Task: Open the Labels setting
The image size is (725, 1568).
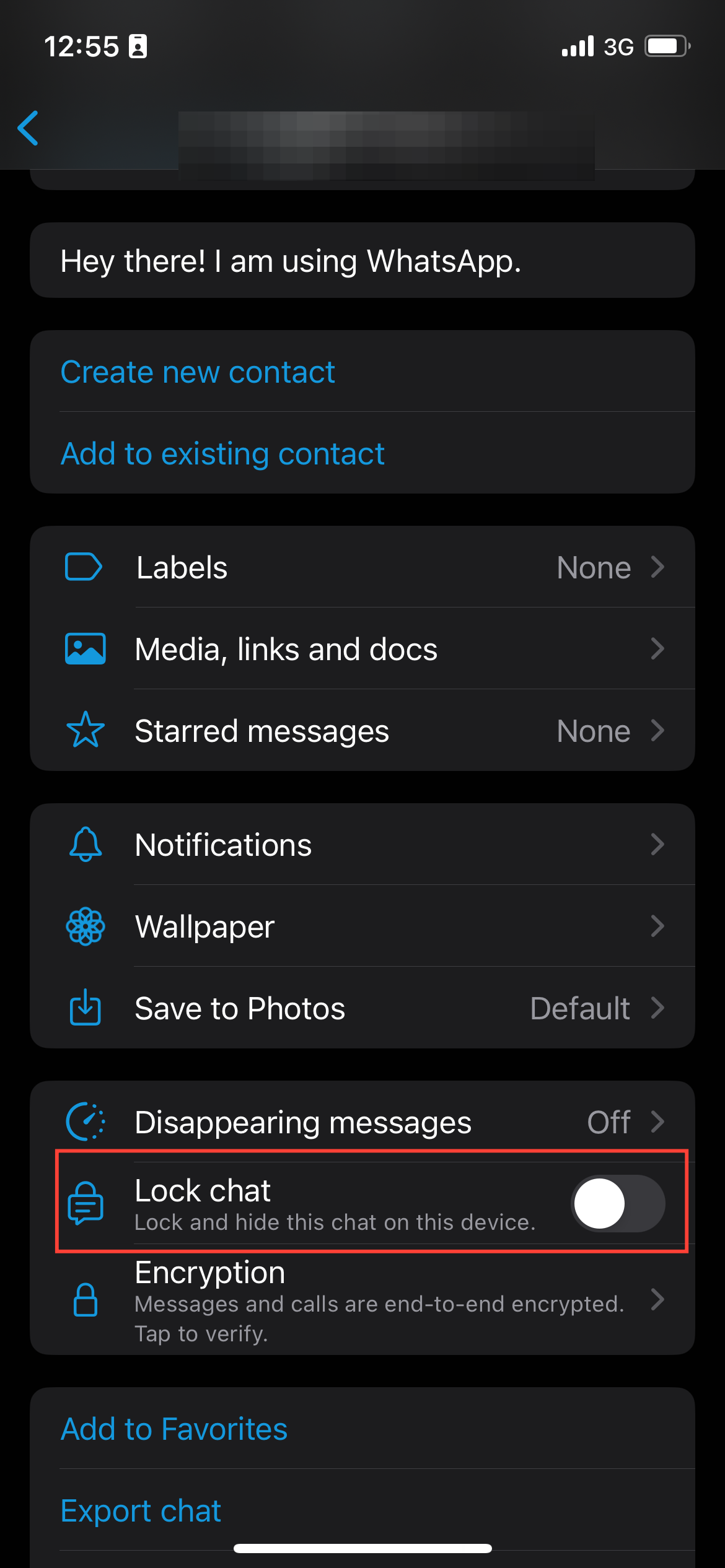Action: point(362,567)
